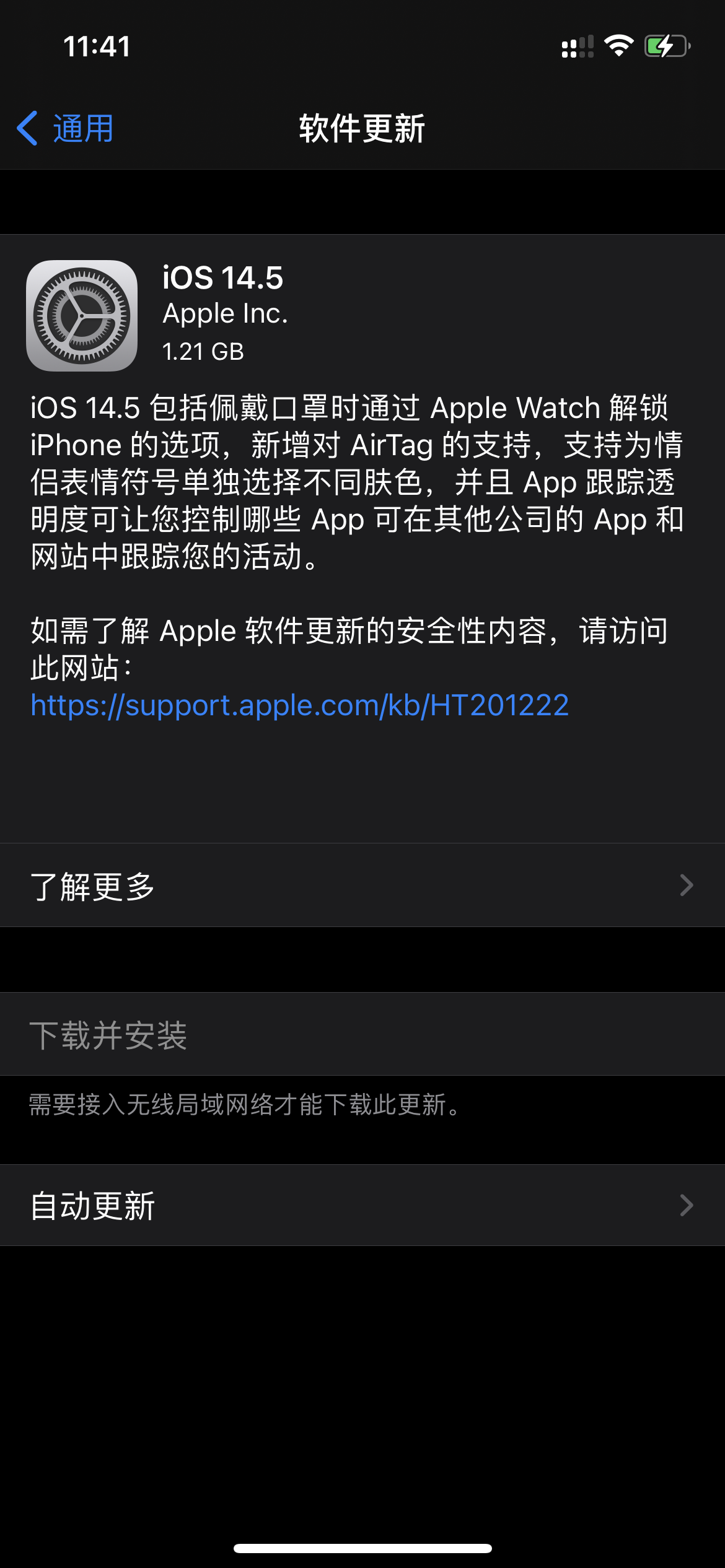Tap 下载并安装 to install iOS 14.5
Screen dimensions: 725x1568
click(x=108, y=1035)
